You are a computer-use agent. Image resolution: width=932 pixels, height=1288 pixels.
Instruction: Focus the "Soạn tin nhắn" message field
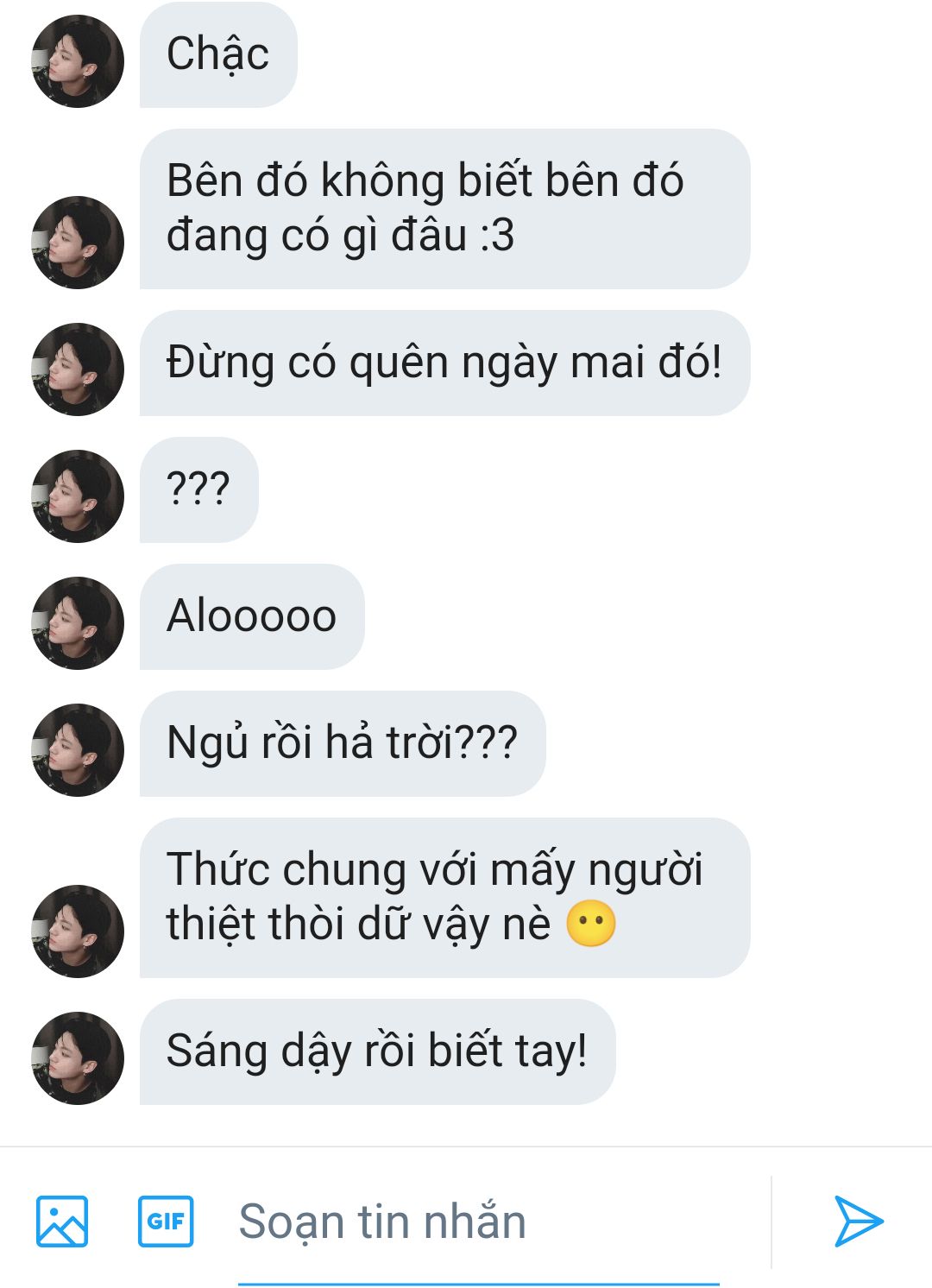[x=477, y=1222]
